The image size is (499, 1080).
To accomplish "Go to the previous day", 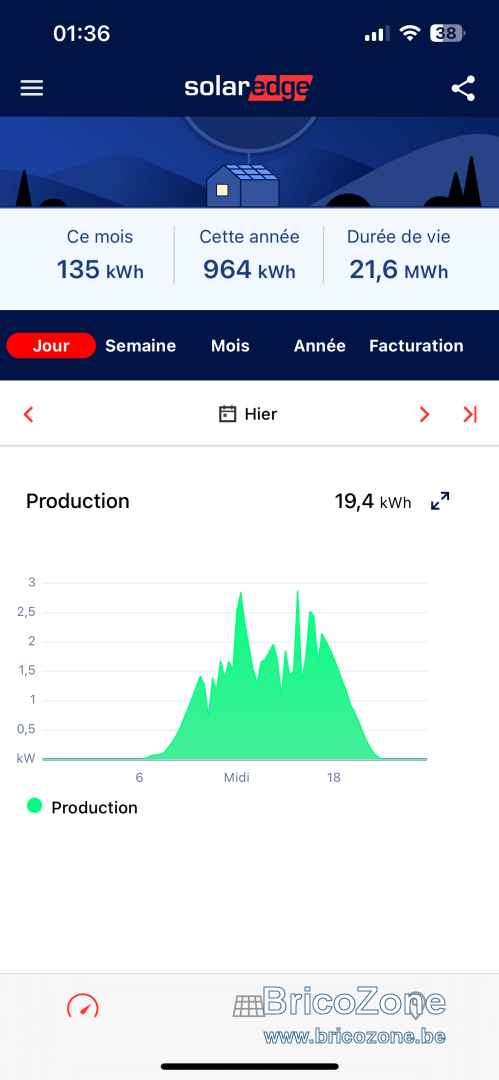I will point(28,414).
